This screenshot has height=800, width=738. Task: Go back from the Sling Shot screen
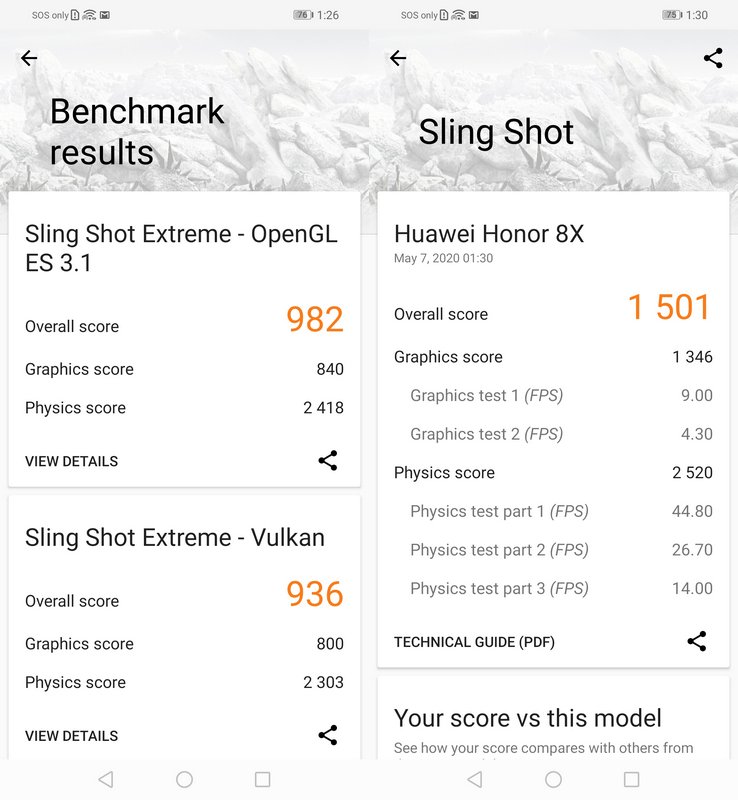398,58
